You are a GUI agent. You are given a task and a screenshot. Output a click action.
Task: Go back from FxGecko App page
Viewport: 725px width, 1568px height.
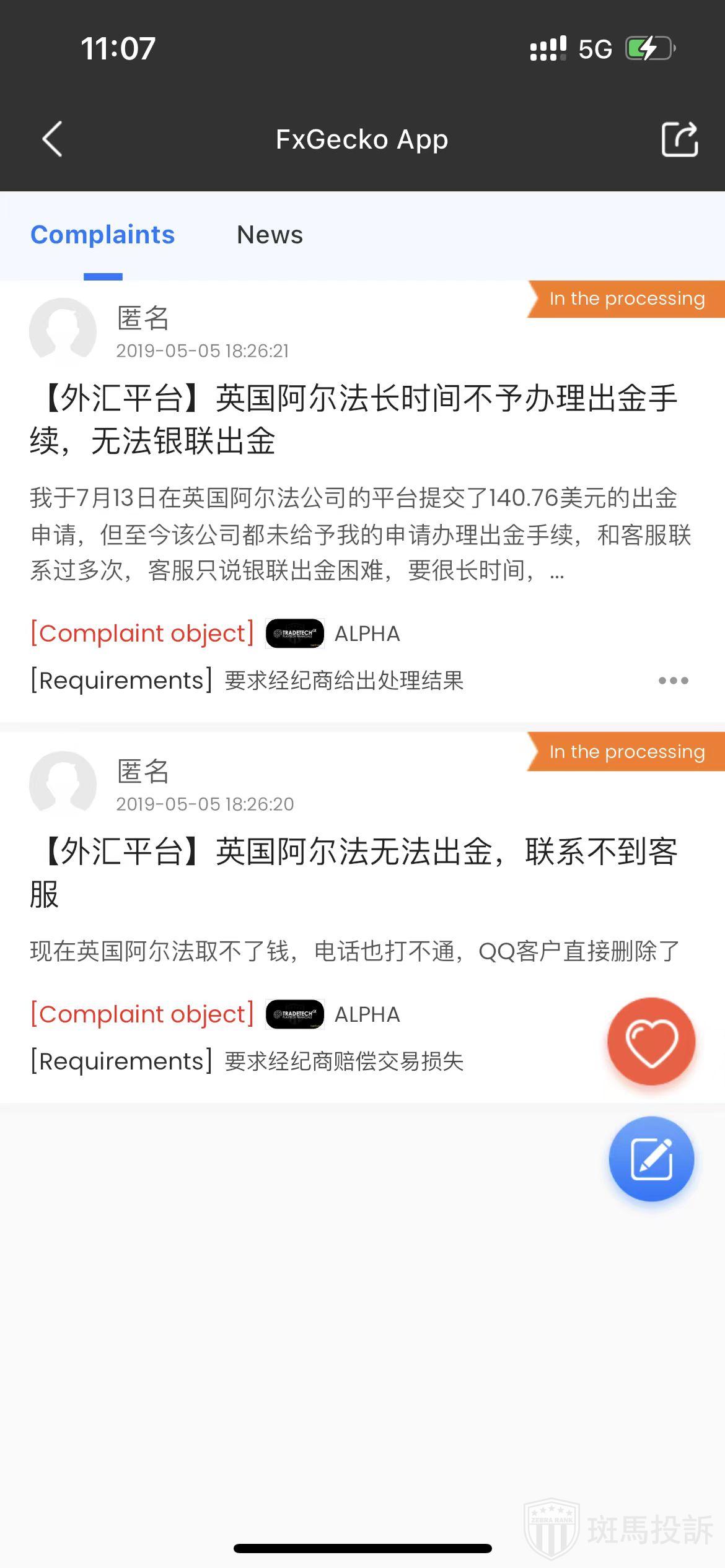(x=53, y=139)
